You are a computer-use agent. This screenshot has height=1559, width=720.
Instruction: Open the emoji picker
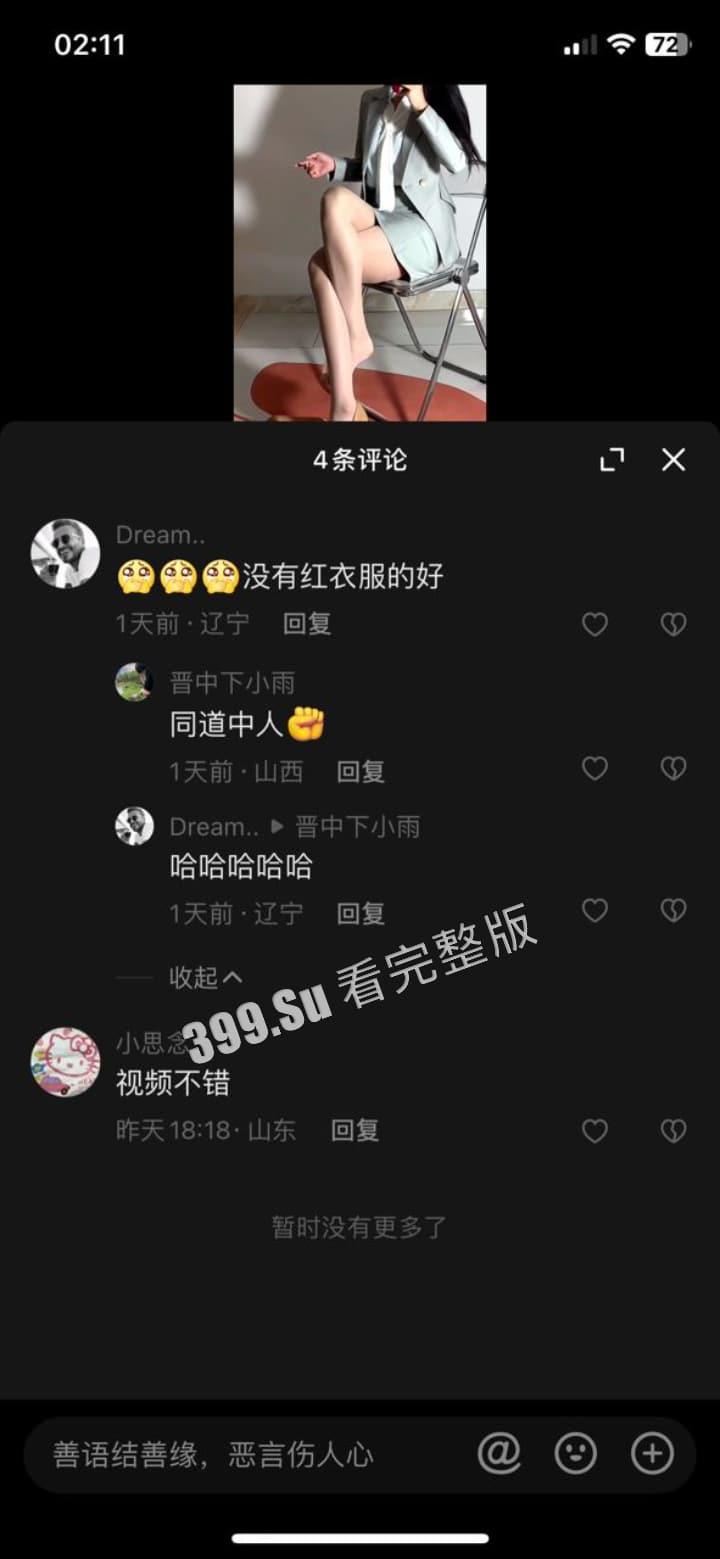click(x=576, y=1453)
